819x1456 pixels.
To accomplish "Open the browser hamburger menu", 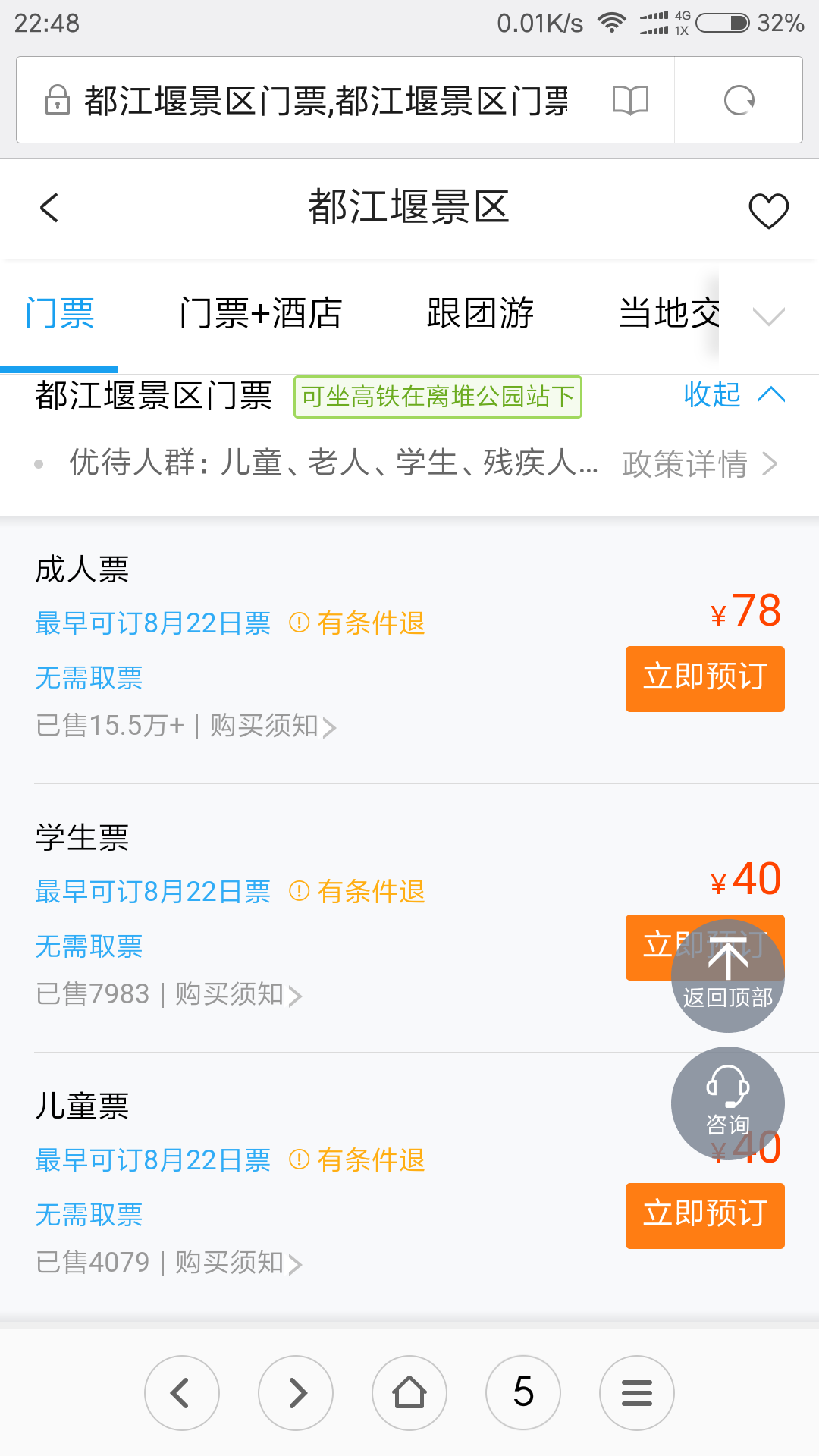I will 637,1393.
